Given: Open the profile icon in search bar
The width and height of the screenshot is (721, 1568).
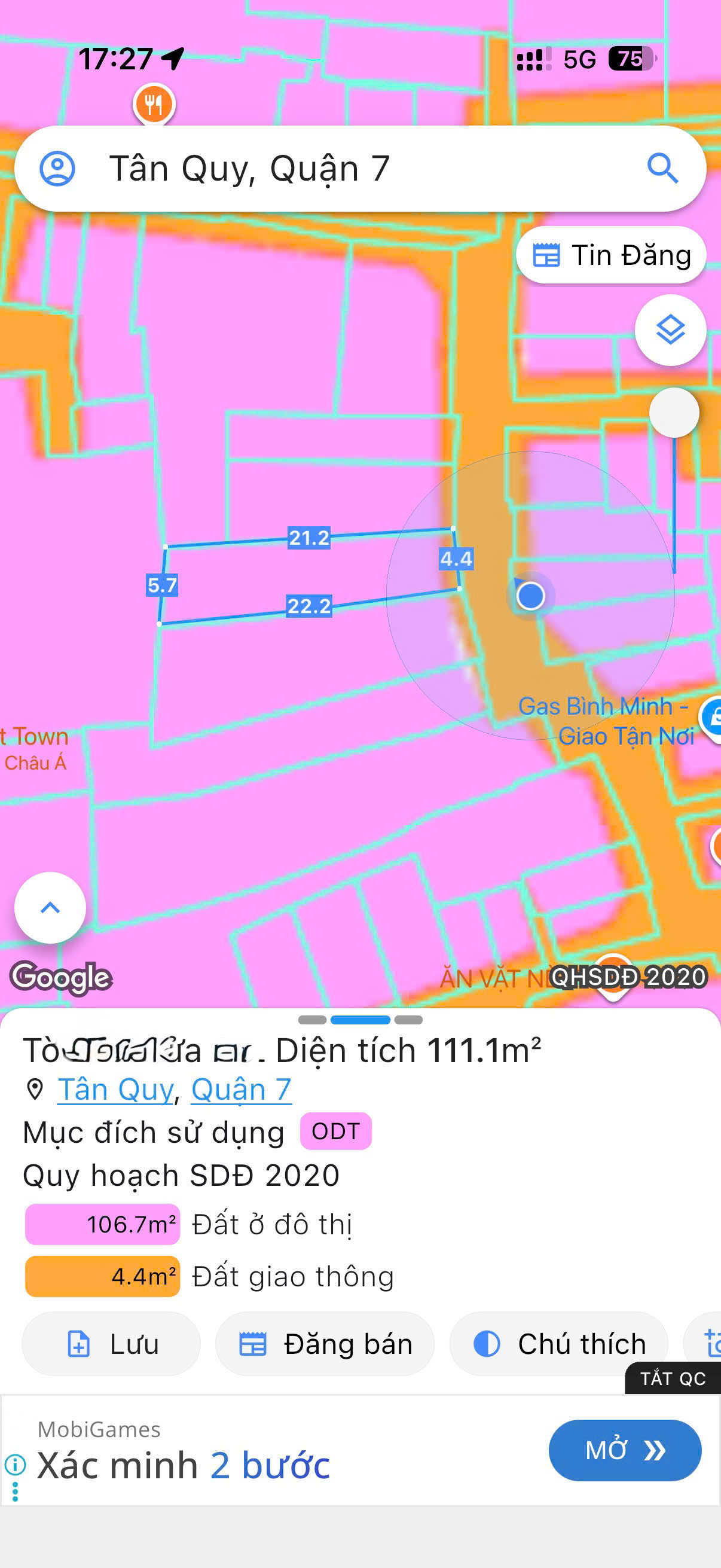Looking at the screenshot, I should click(x=57, y=169).
